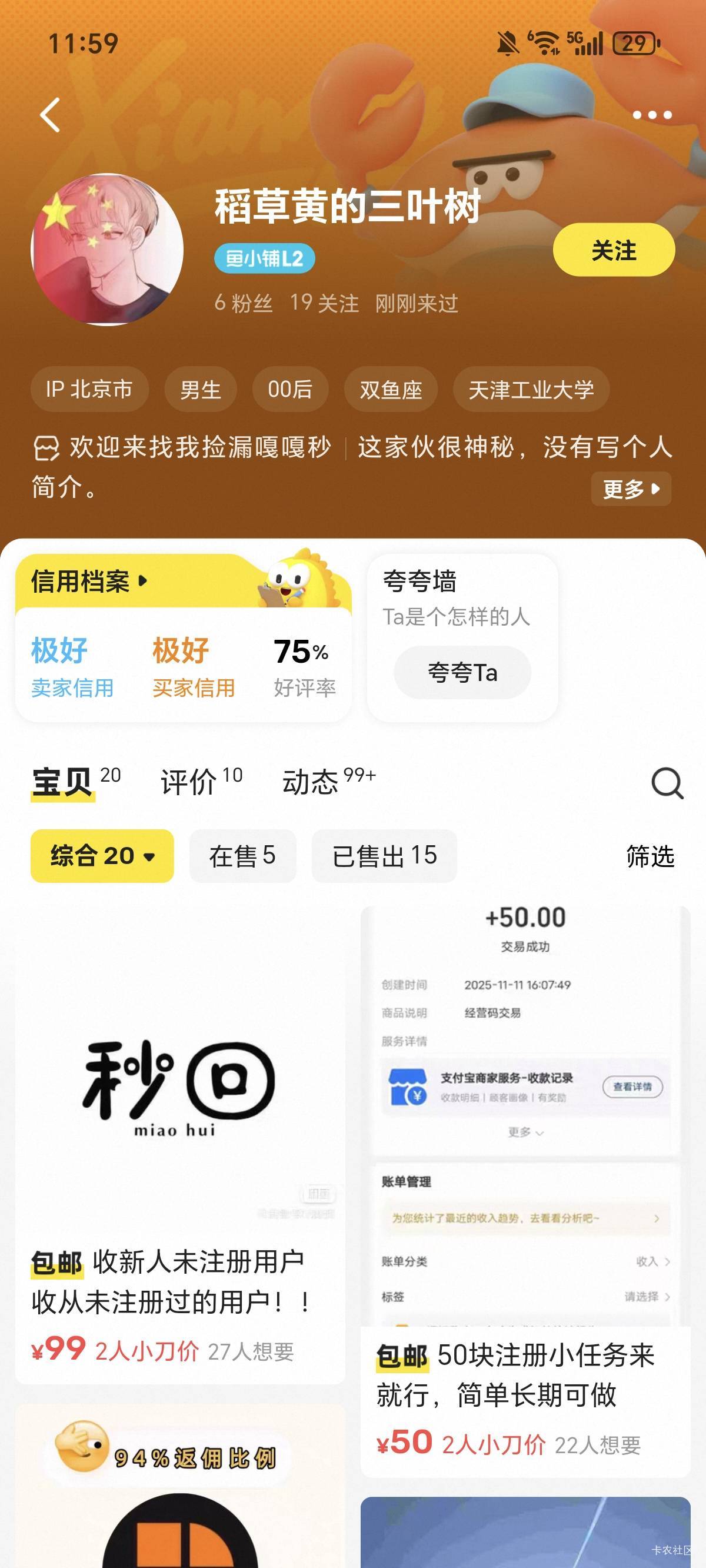Expand the bio with 更多
This screenshot has height=1568, width=706.
pos(631,489)
